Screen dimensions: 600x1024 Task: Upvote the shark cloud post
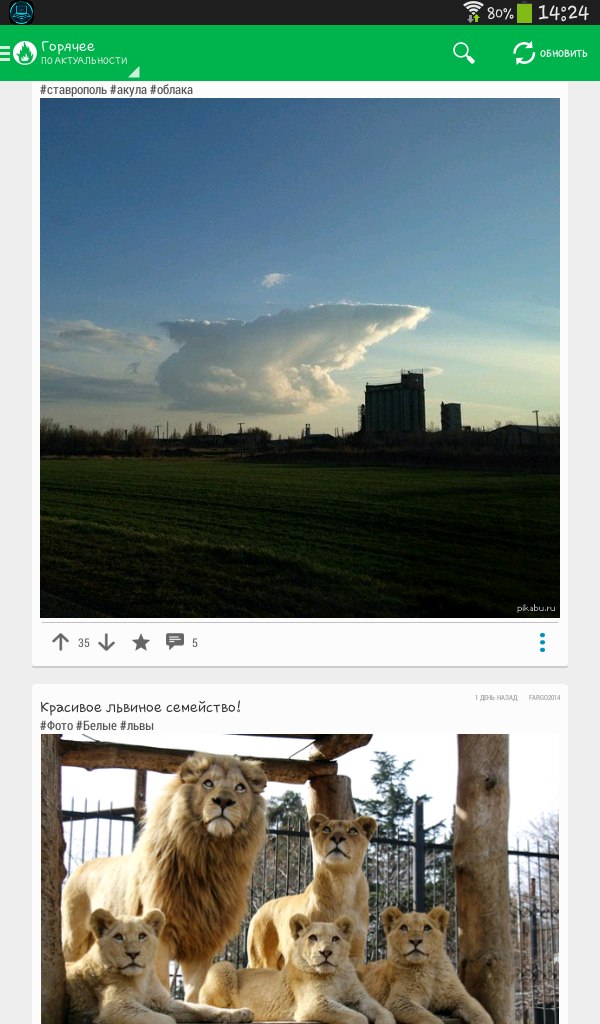[x=60, y=642]
